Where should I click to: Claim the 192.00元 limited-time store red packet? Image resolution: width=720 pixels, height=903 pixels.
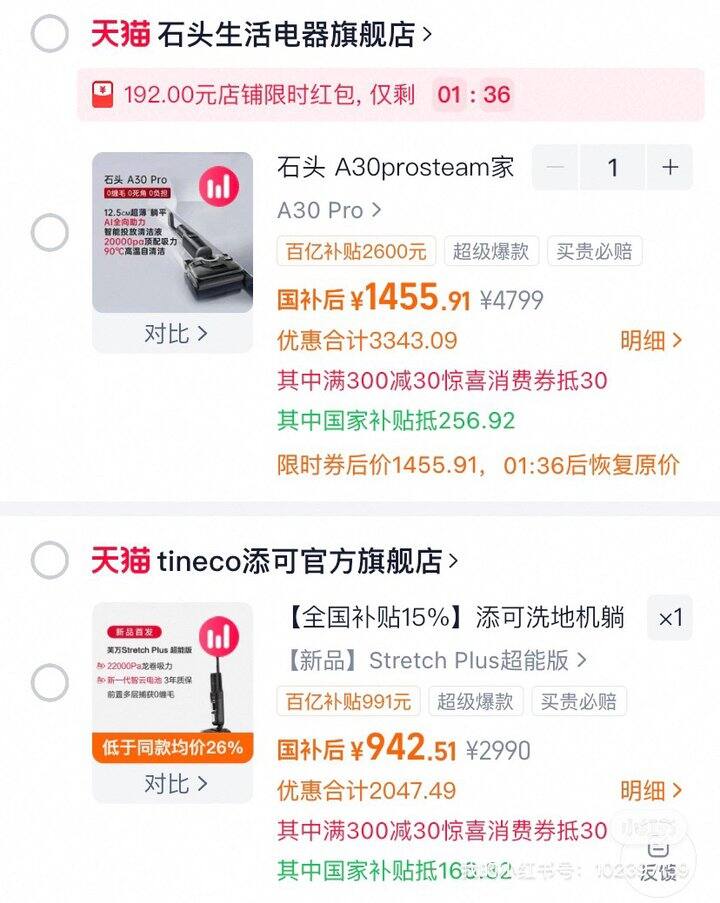[390, 95]
